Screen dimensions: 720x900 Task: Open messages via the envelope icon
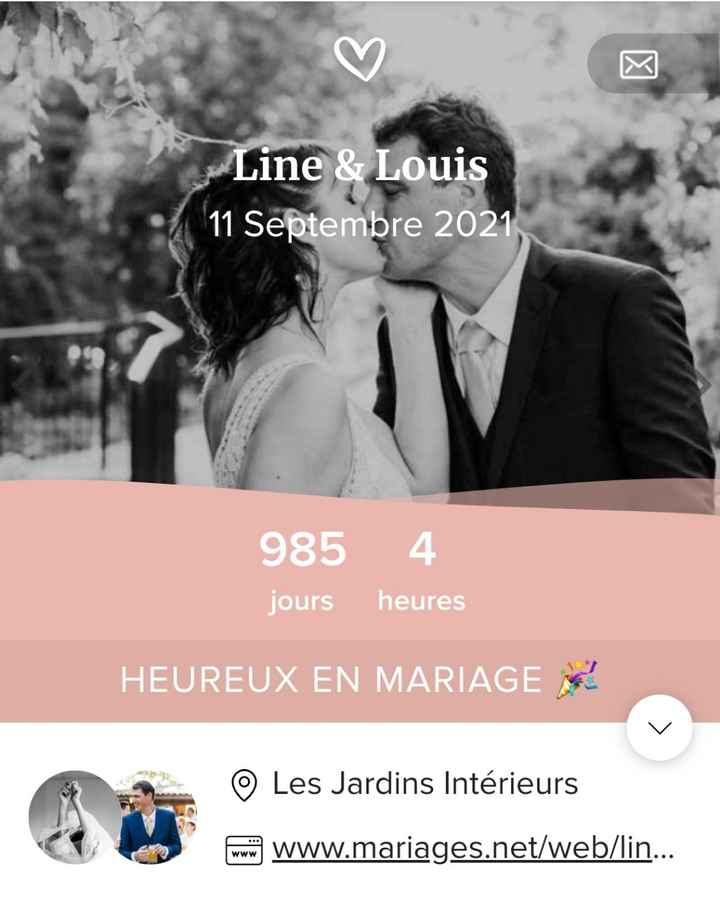point(637,64)
